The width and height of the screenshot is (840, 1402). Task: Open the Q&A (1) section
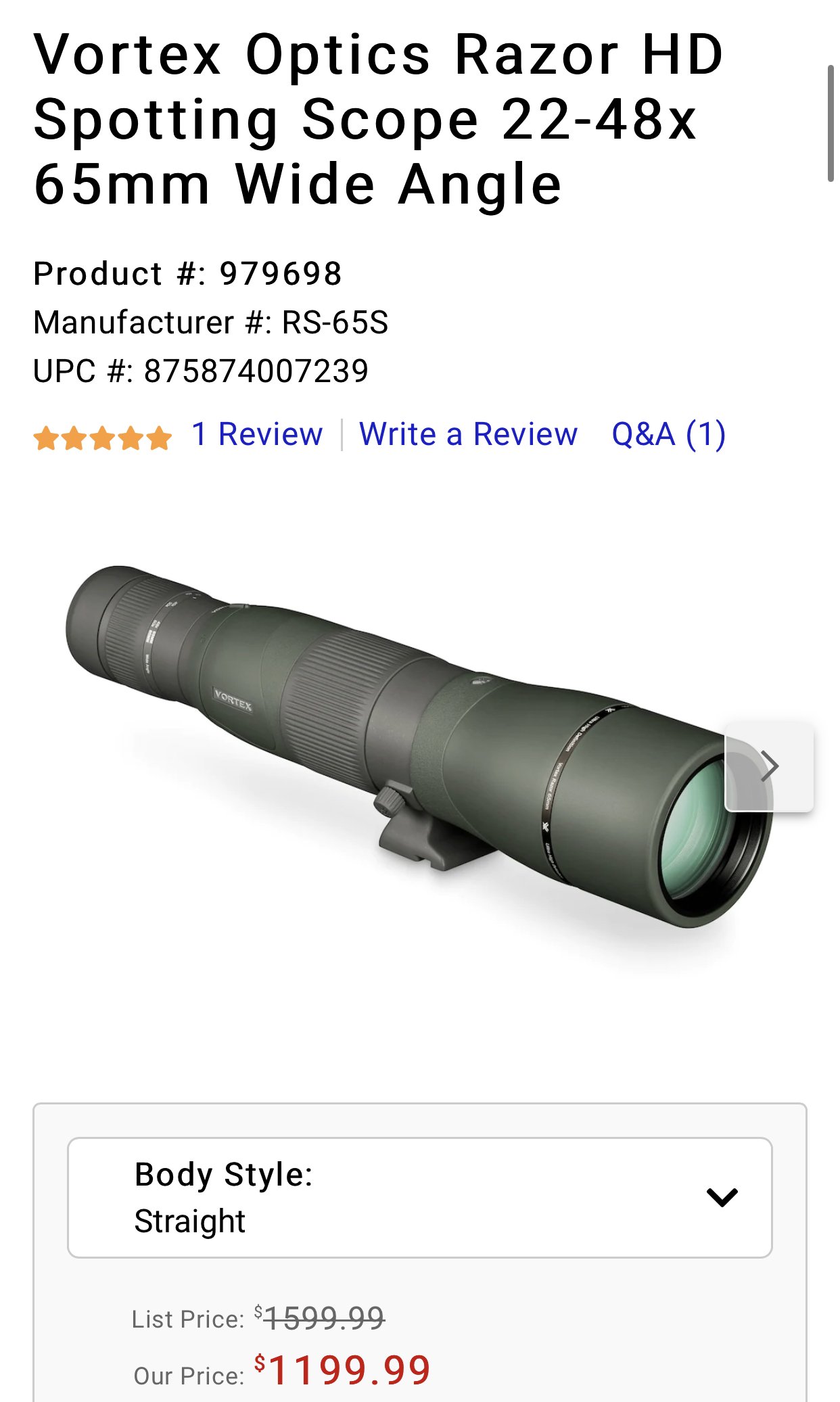pyautogui.click(x=668, y=434)
